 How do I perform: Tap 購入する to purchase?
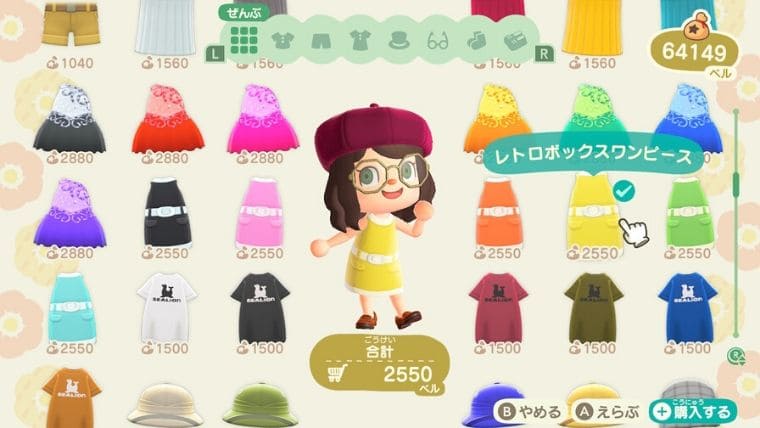(x=692, y=409)
